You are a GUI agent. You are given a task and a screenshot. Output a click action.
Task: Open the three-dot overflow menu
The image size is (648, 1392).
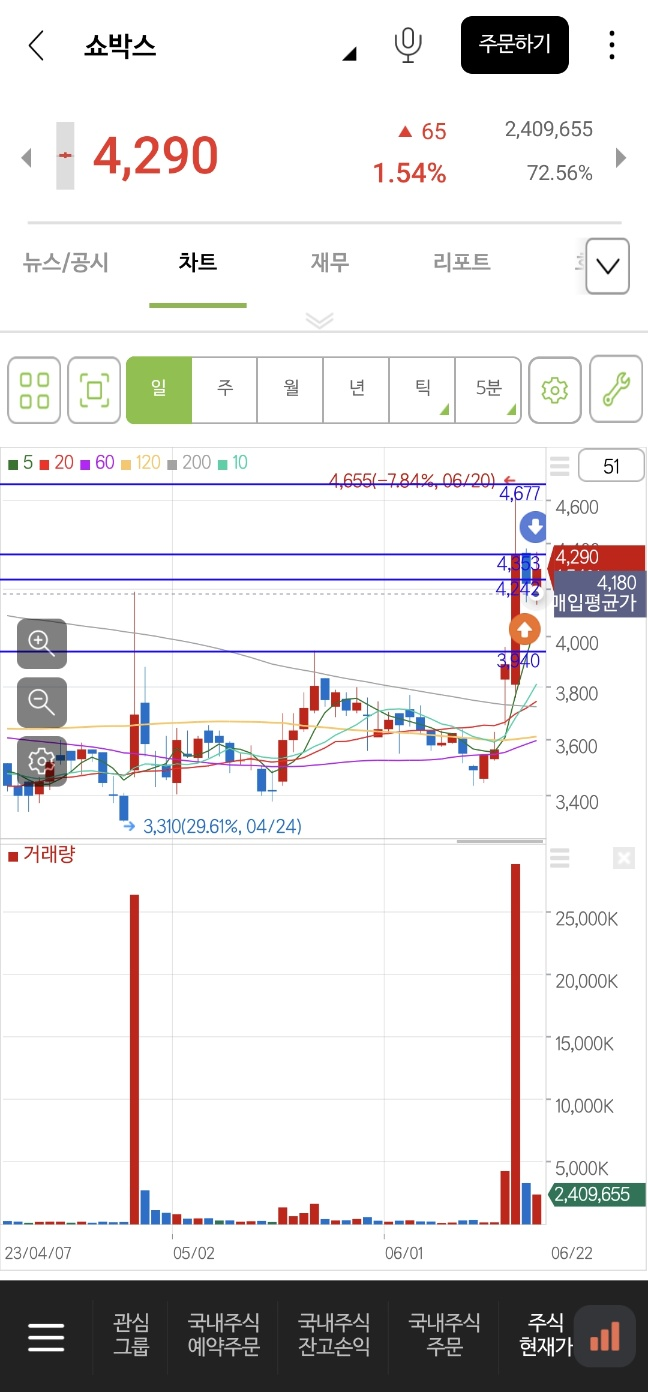pos(611,45)
